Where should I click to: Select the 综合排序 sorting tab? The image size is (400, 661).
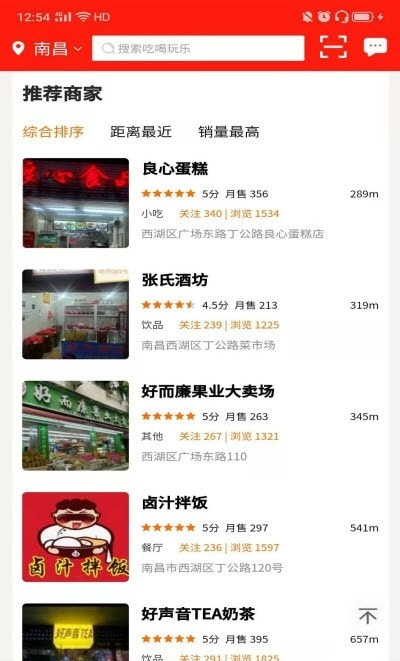[53, 132]
